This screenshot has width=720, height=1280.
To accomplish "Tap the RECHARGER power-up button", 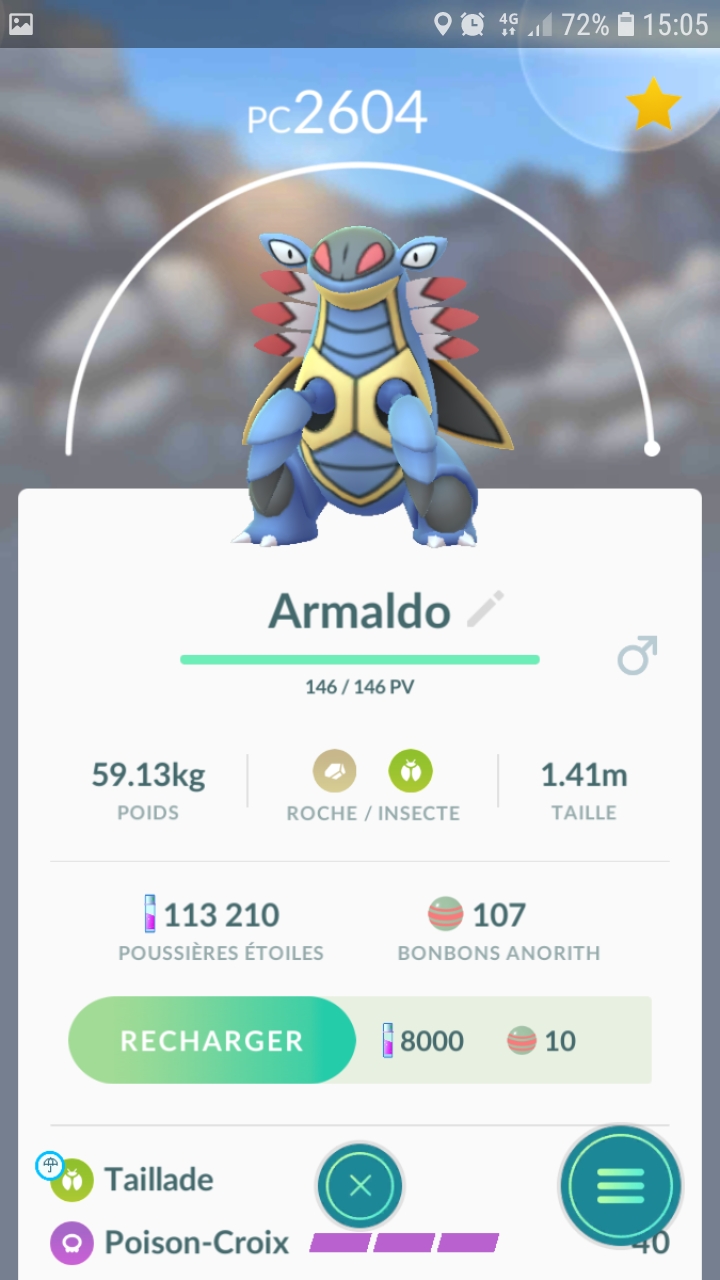I will 212,1040.
